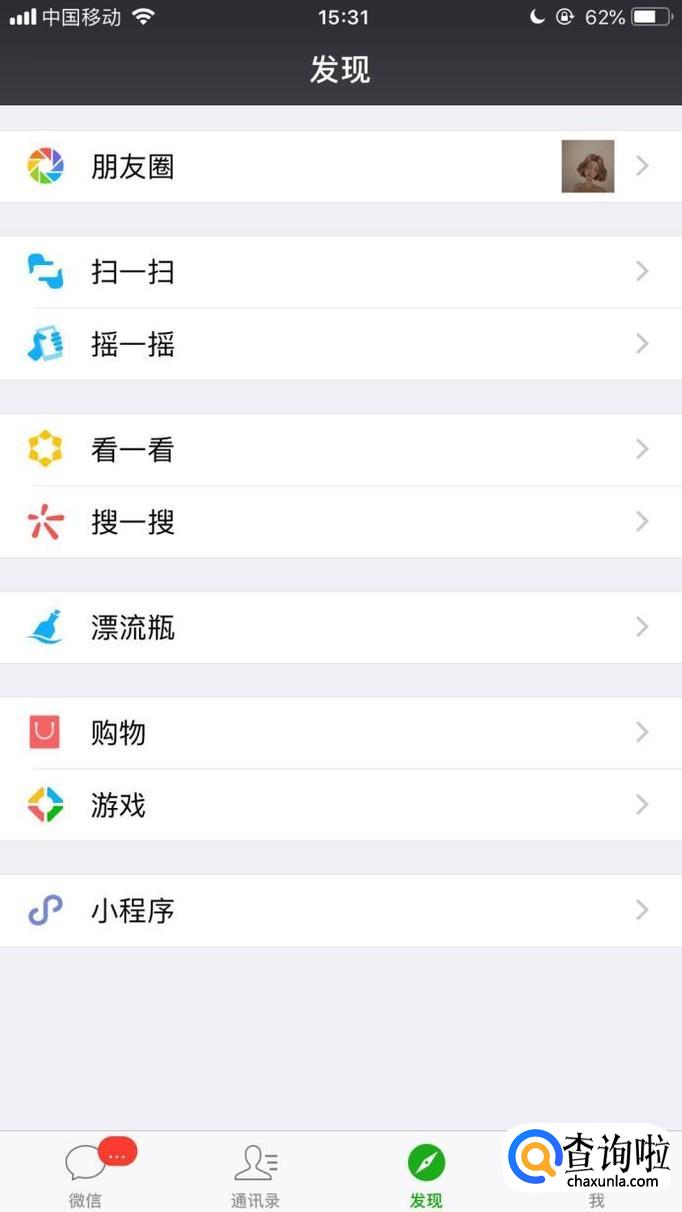Open 小程序 mini programs
Screen dimensions: 682x1212
(340, 911)
